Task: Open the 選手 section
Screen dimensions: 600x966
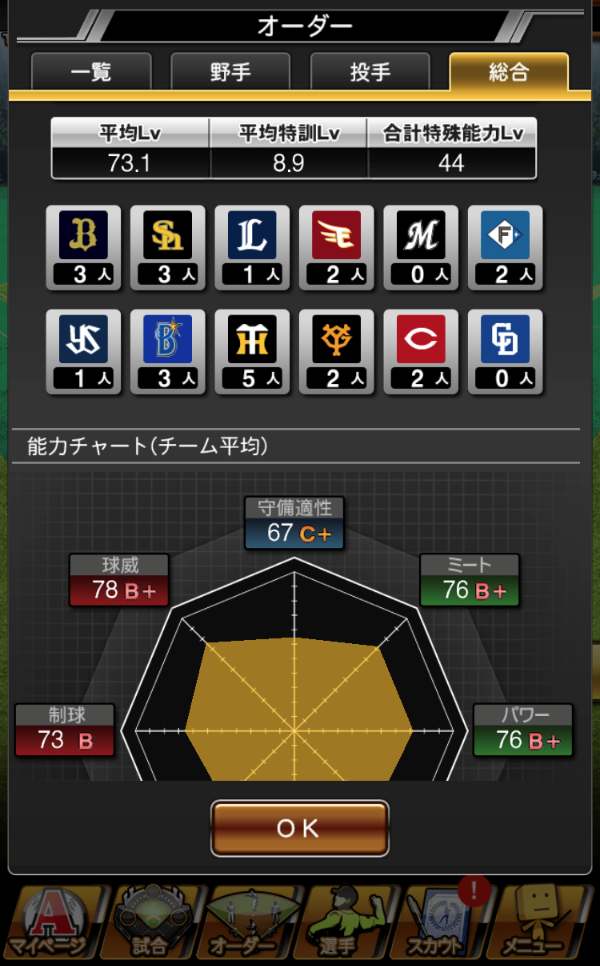Action: coord(345,922)
